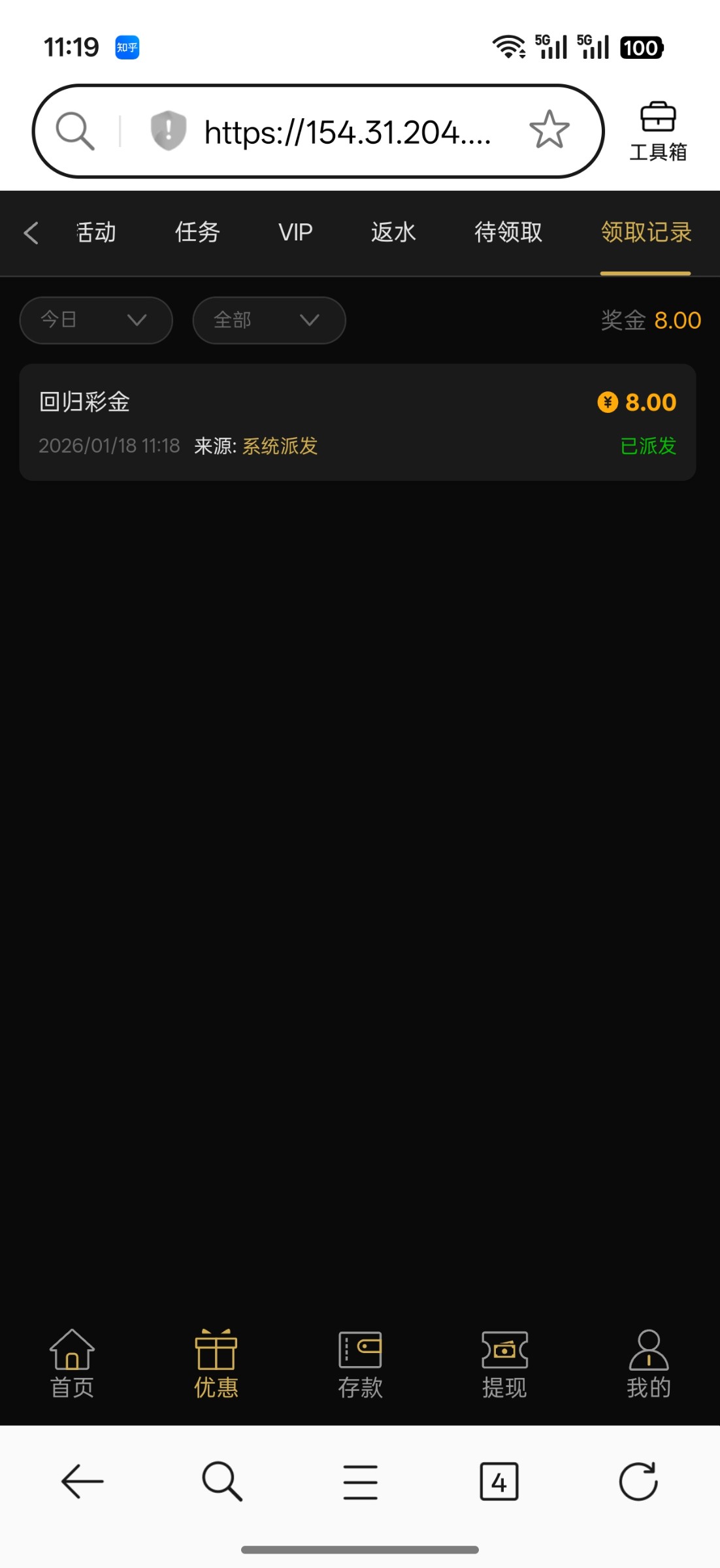Screen dimensions: 720x1568
Task: Tap the browser address bar URL
Action: tap(346, 132)
